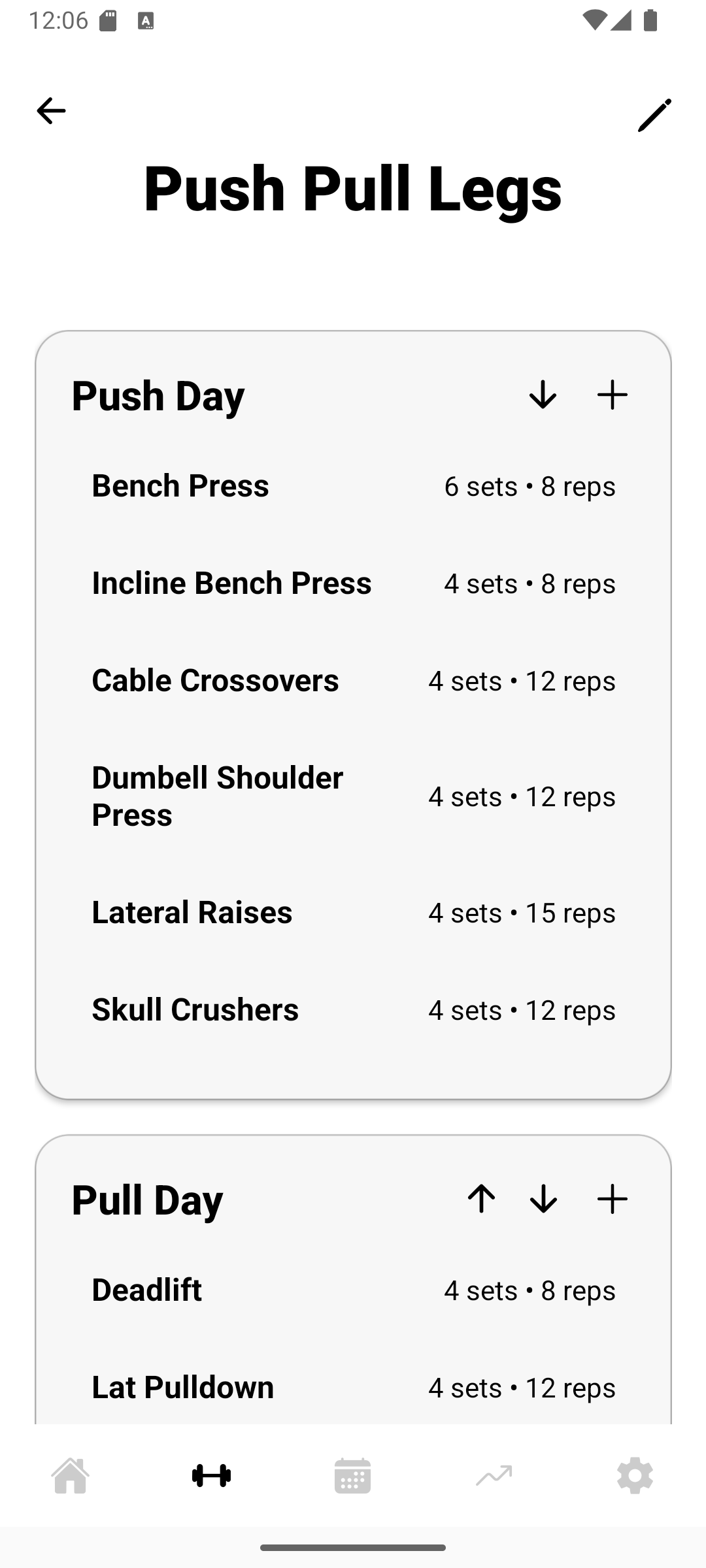
Task: Open the Deadlift exercise
Action: point(353,1290)
